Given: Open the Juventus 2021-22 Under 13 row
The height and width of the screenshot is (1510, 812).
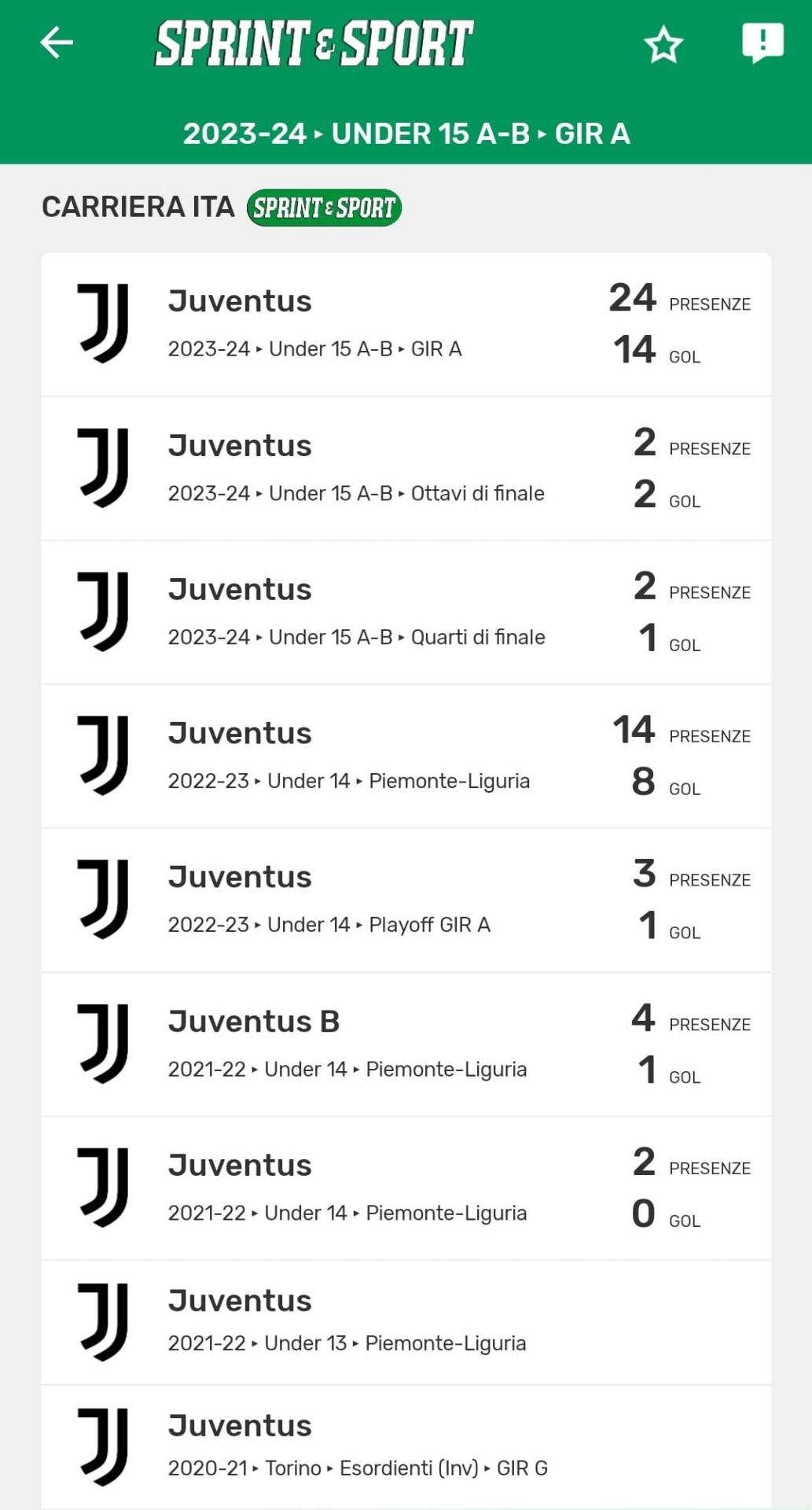Looking at the screenshot, I should (x=406, y=1322).
